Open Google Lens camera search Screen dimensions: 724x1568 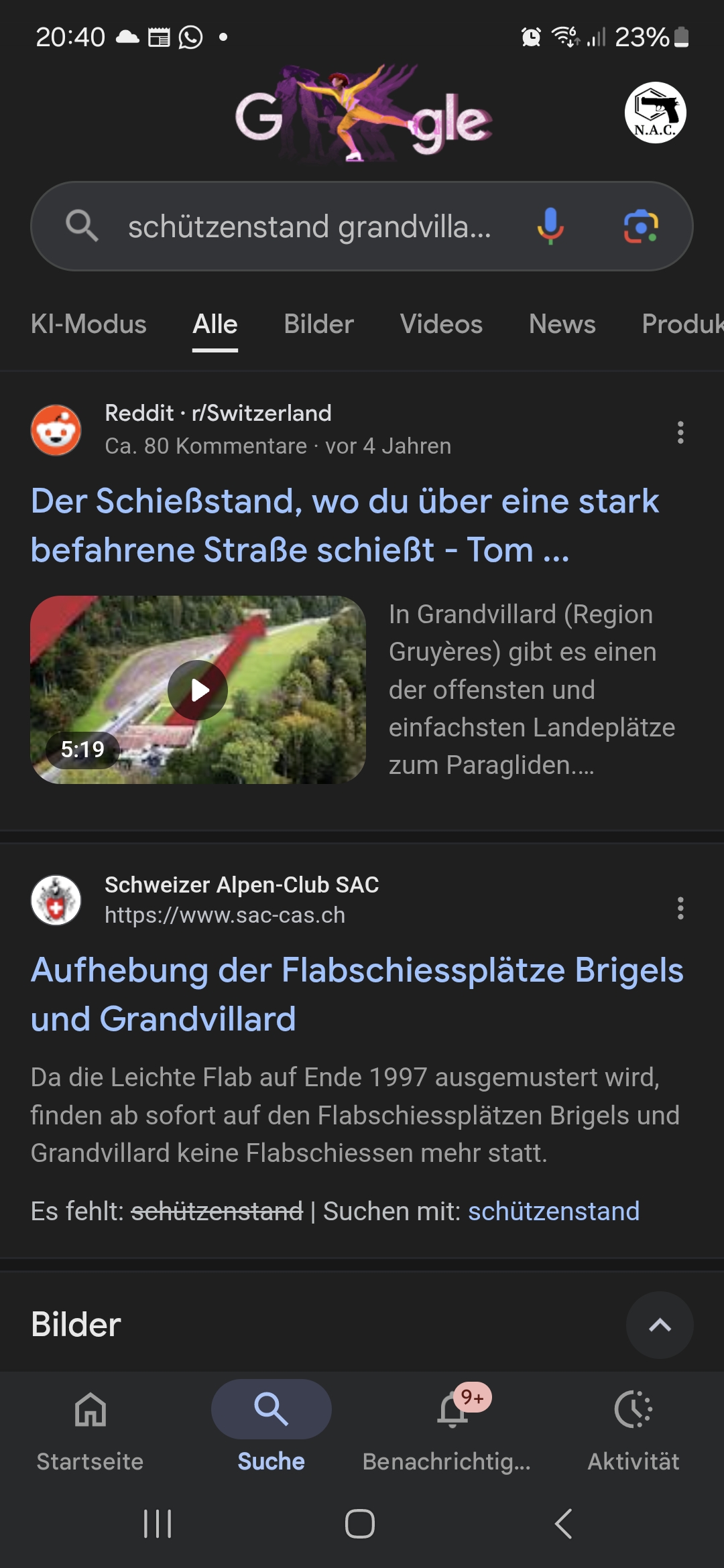click(x=641, y=226)
